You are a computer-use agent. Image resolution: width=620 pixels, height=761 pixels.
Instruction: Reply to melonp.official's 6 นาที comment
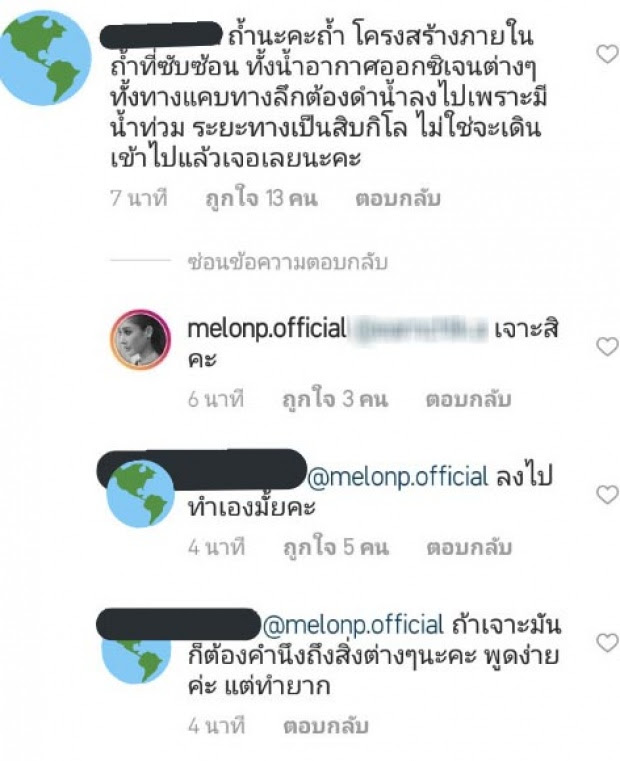click(x=469, y=399)
